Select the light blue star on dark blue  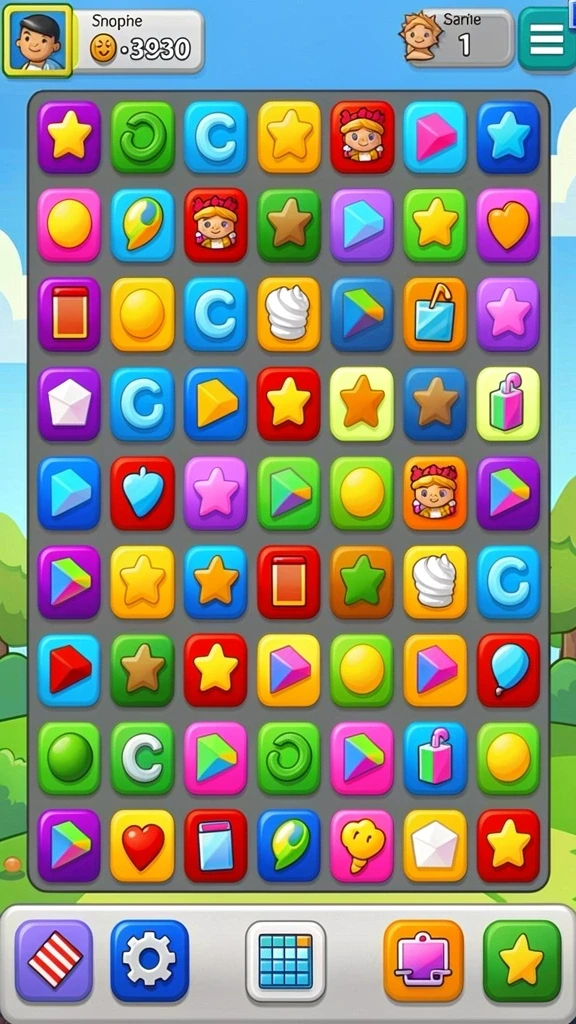click(508, 136)
